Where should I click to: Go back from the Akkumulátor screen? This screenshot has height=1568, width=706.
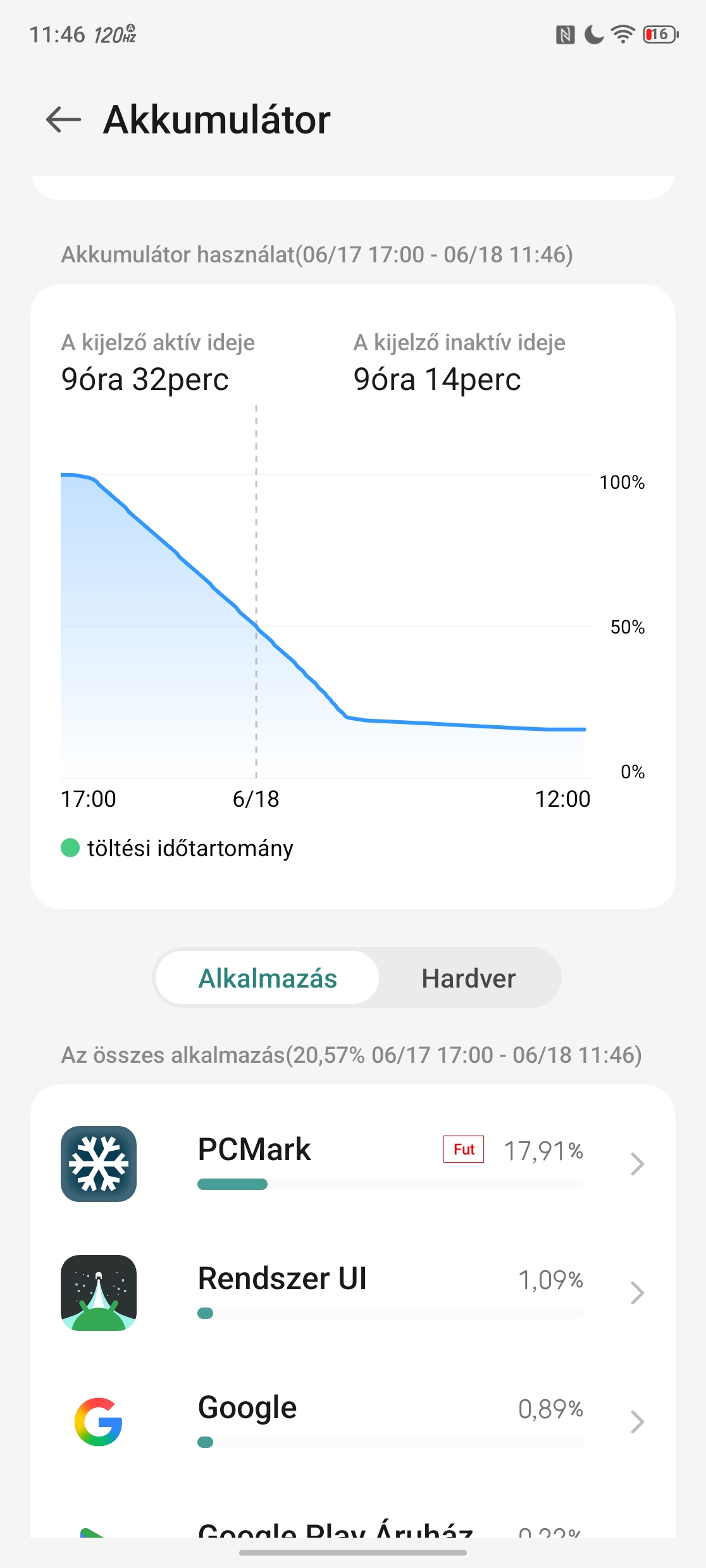[x=64, y=119]
